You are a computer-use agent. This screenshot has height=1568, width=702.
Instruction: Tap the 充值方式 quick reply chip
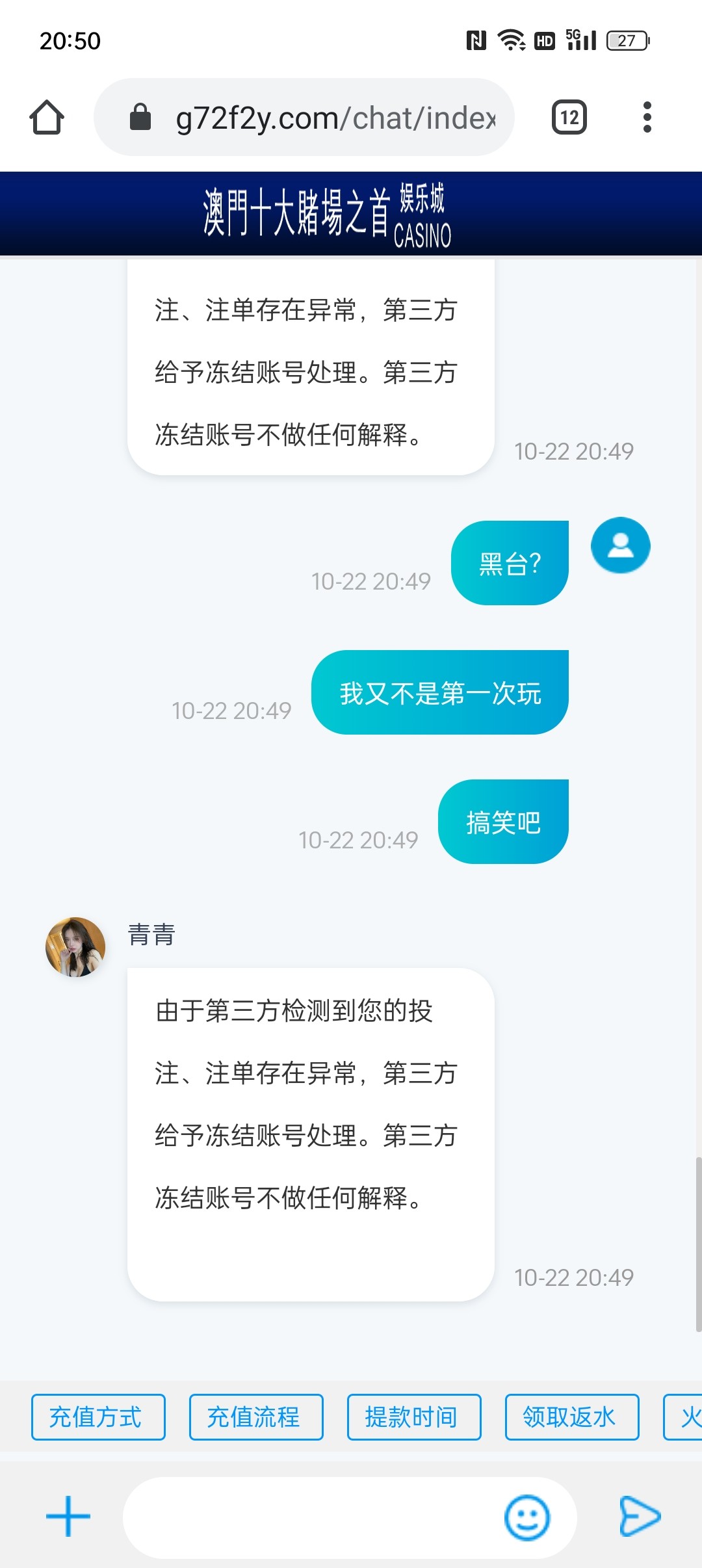point(98,1417)
